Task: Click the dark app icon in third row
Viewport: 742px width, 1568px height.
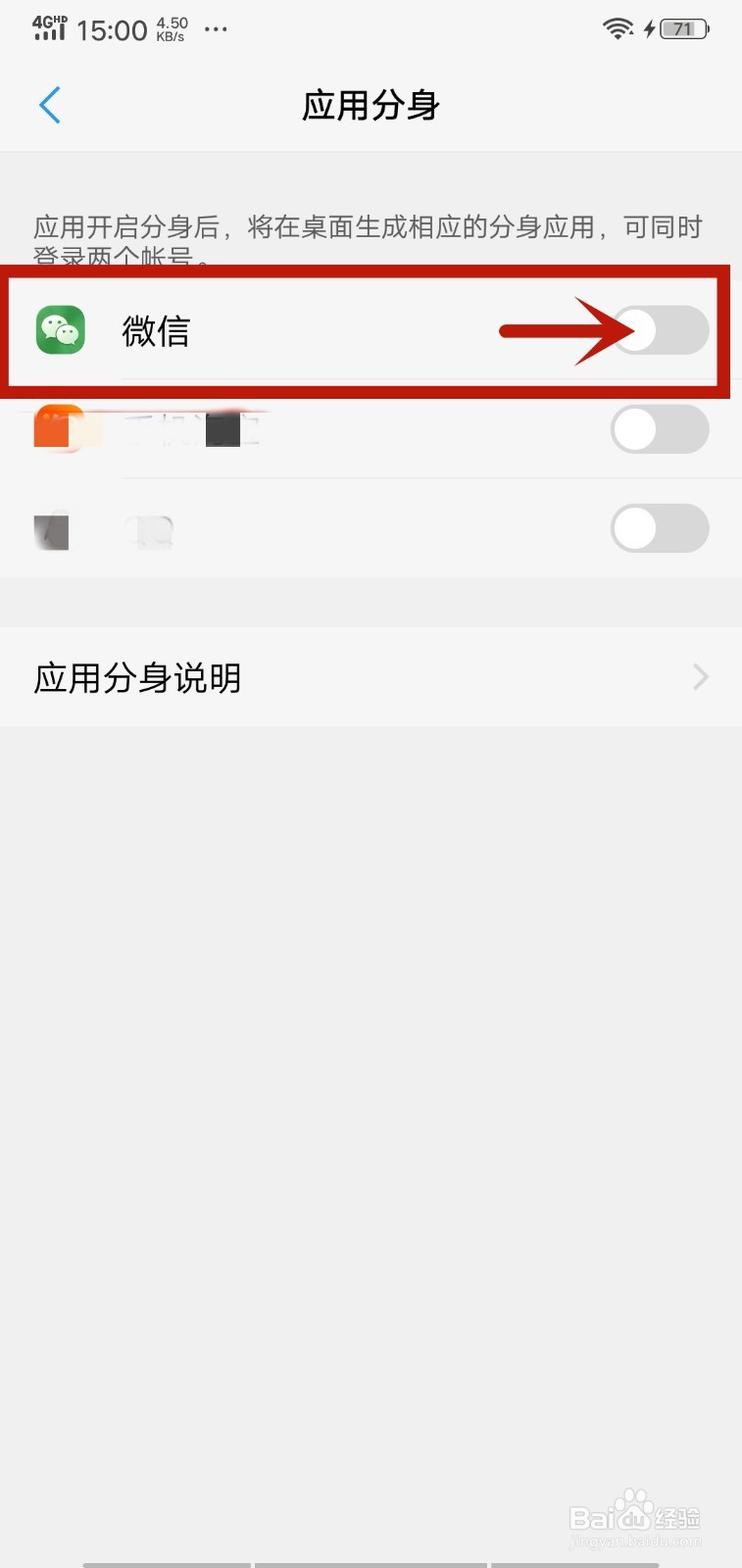Action: click(x=54, y=529)
